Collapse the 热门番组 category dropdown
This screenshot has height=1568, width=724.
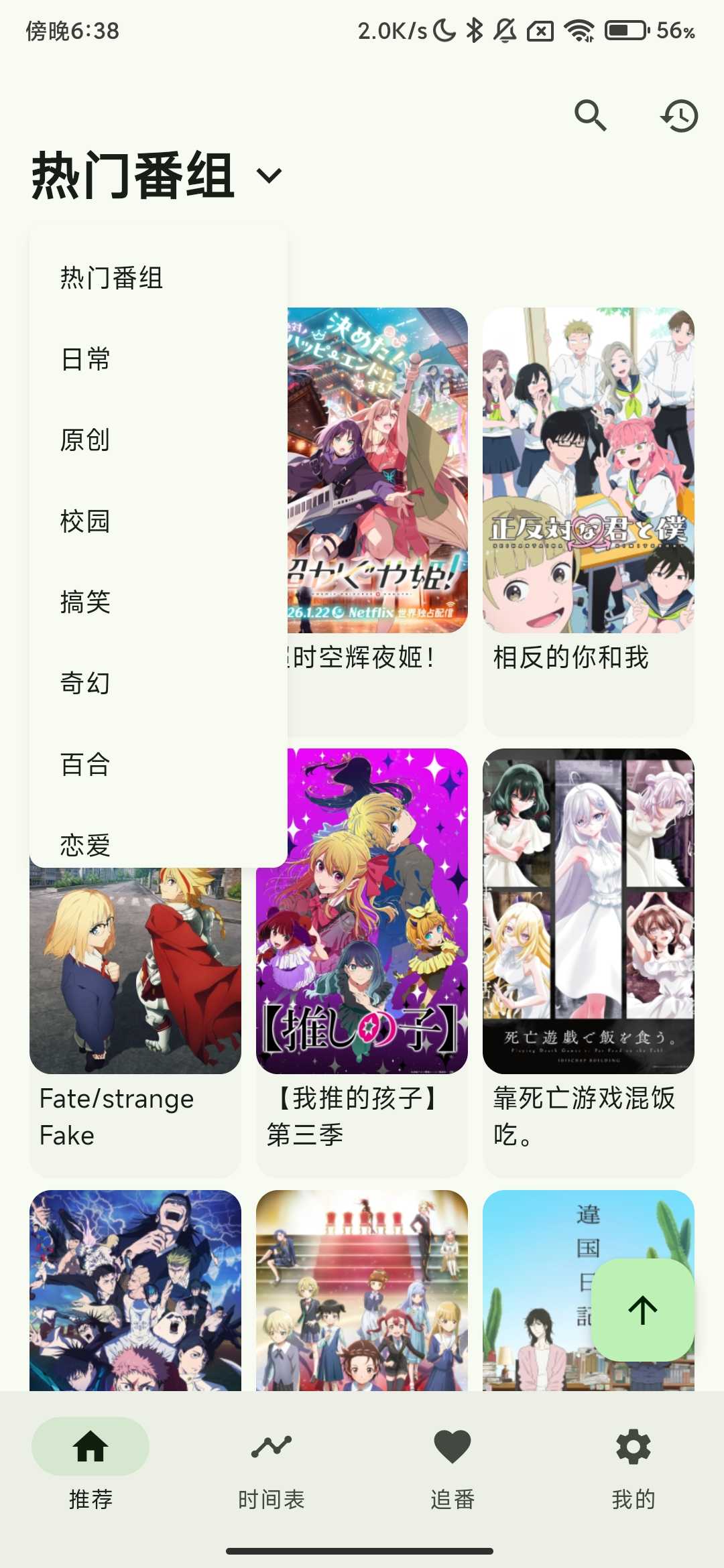coord(269,176)
